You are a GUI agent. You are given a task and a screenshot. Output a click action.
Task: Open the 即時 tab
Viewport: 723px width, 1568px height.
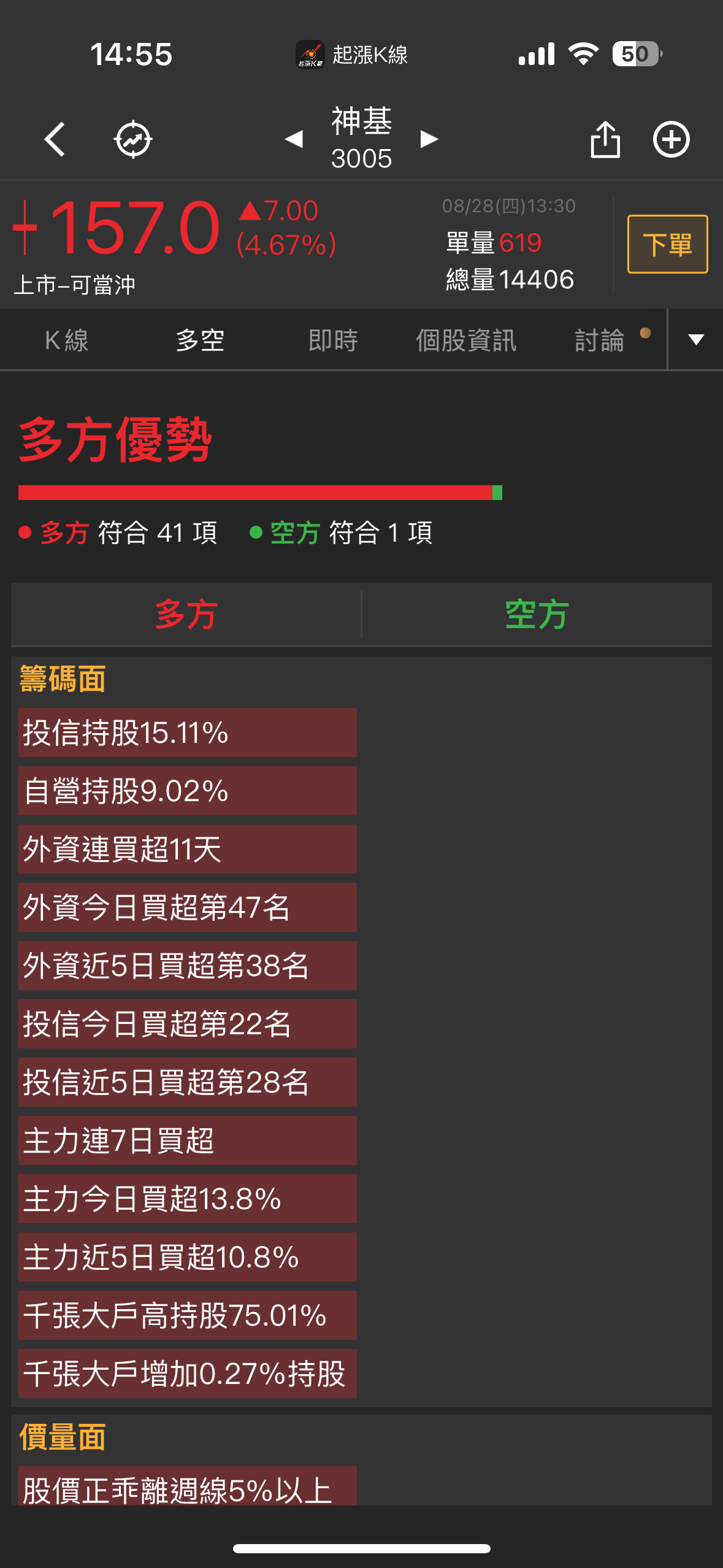[x=333, y=340]
